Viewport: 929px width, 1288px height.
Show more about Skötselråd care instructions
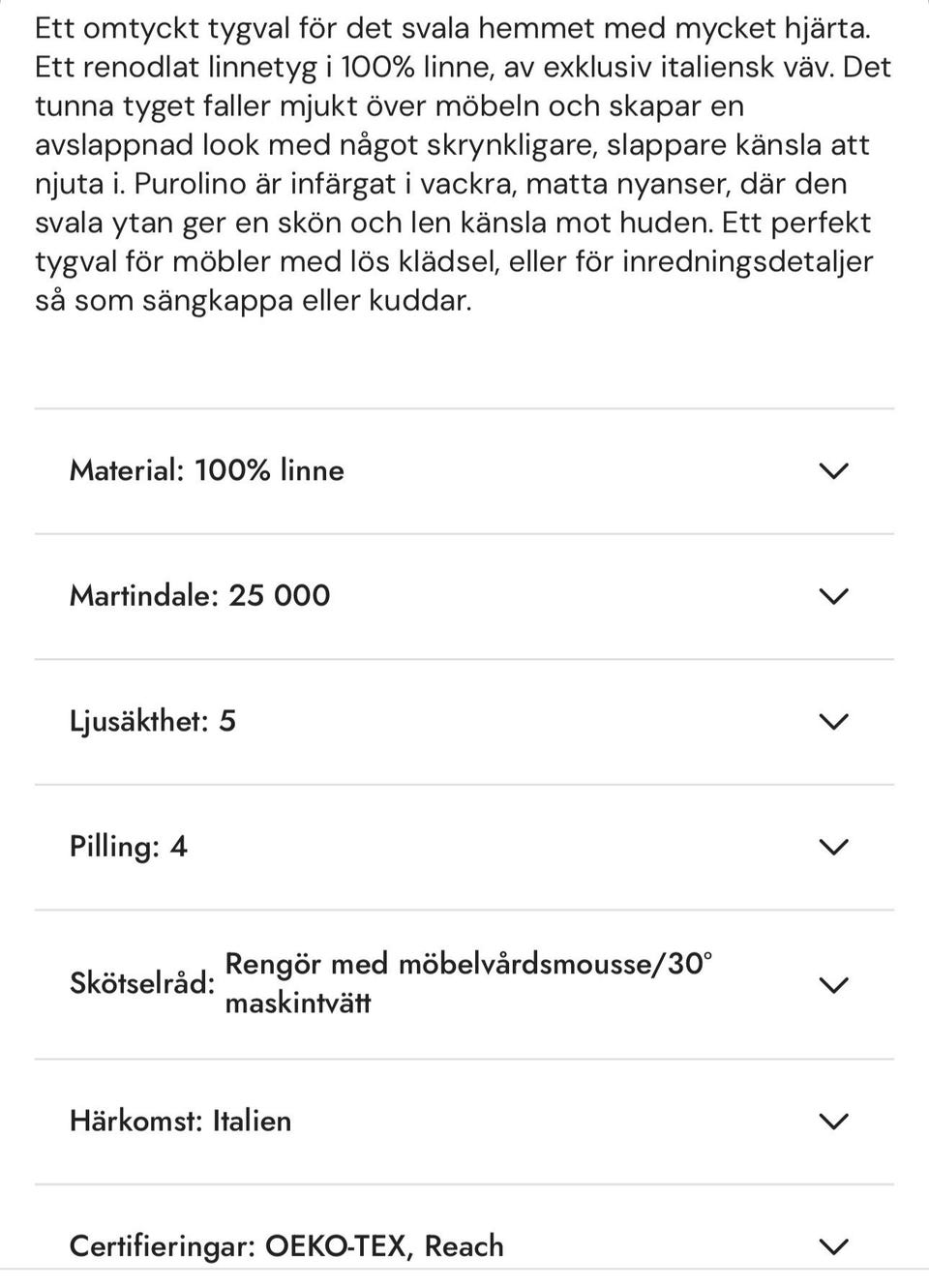click(832, 985)
